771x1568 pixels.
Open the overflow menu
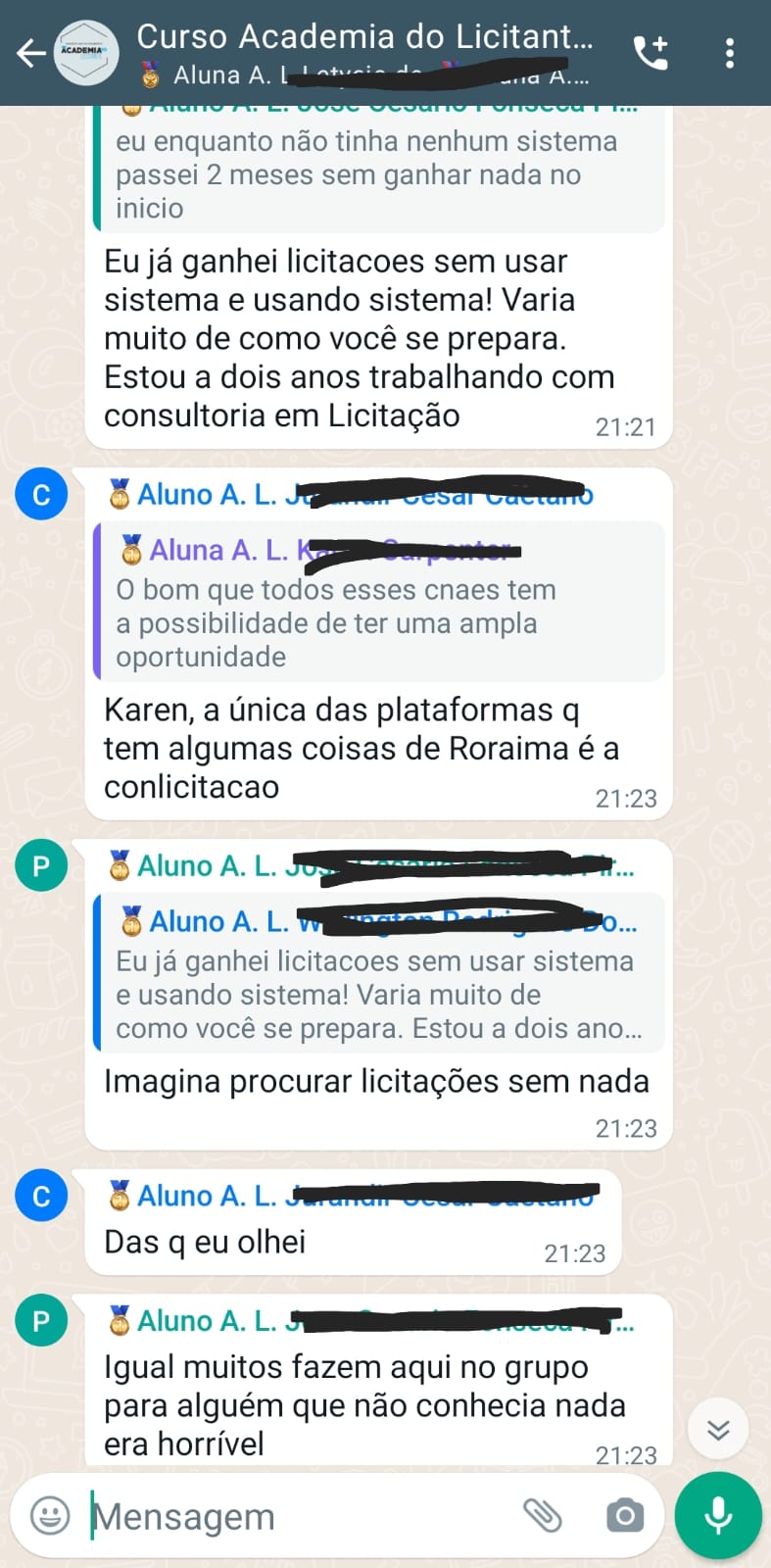[730, 53]
